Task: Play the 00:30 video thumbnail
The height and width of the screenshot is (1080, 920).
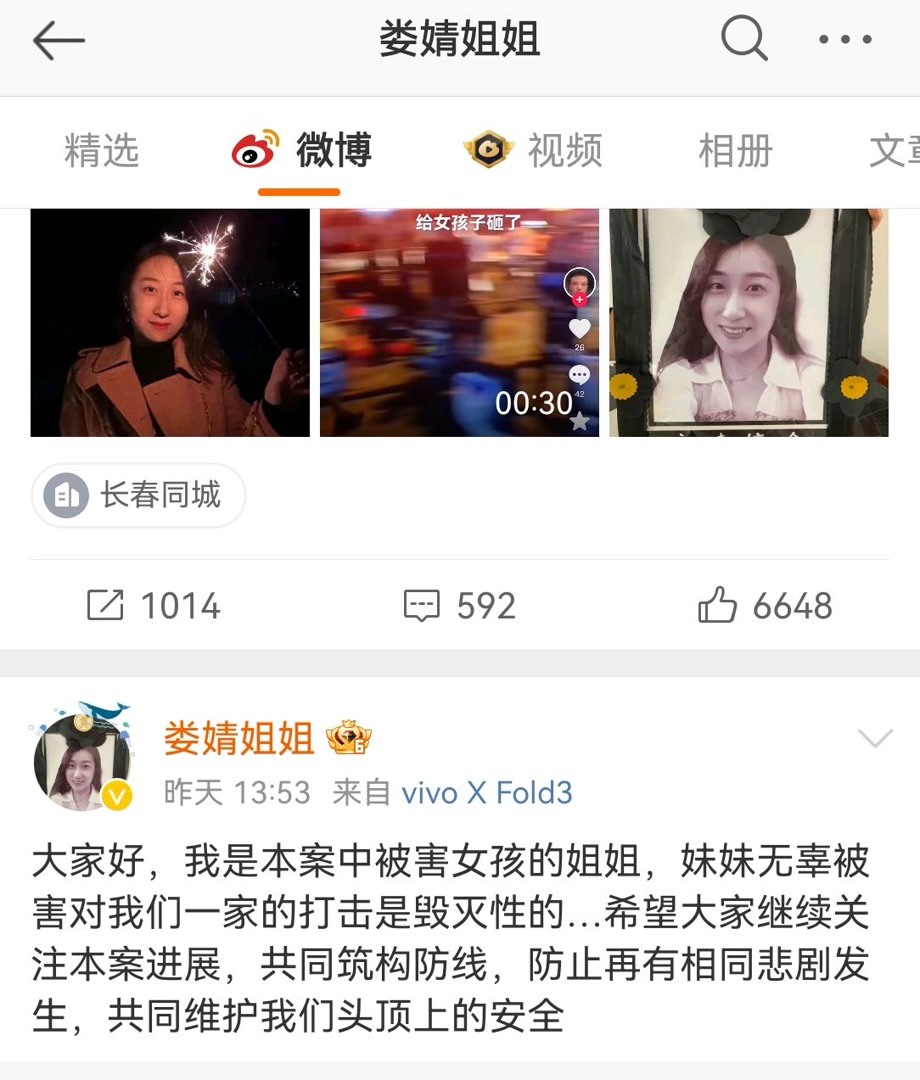Action: (x=459, y=322)
